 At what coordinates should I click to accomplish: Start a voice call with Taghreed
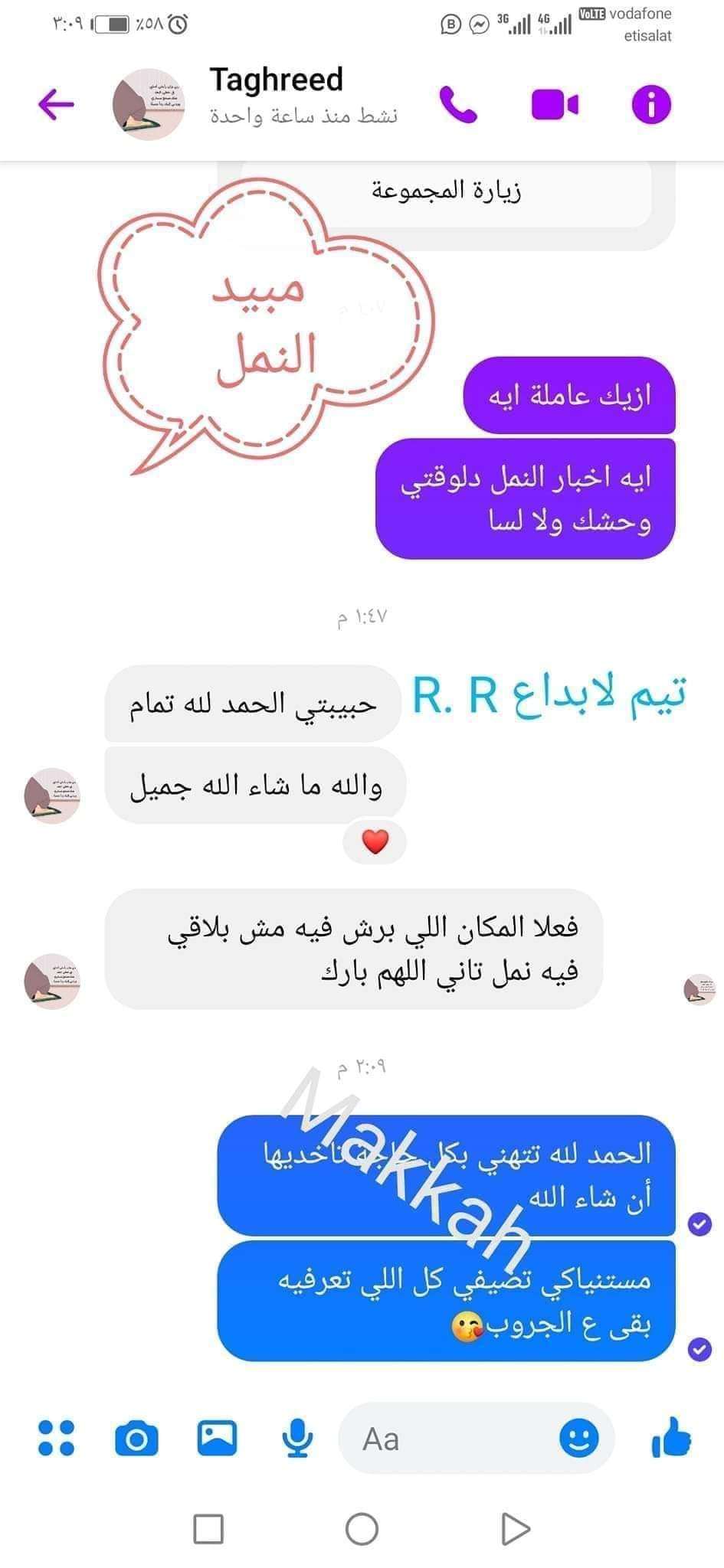[458, 104]
